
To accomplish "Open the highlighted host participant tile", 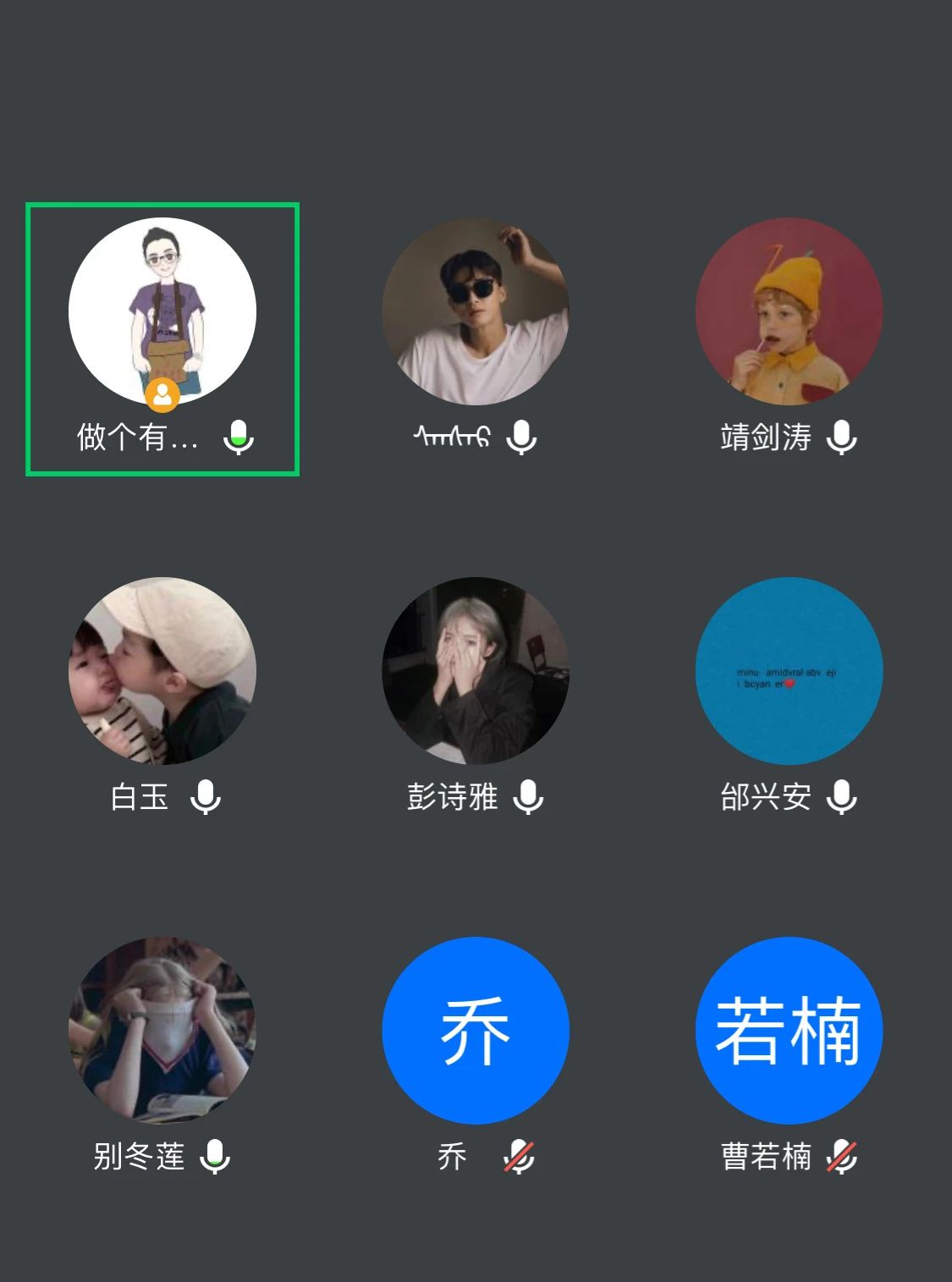I will [x=162, y=338].
